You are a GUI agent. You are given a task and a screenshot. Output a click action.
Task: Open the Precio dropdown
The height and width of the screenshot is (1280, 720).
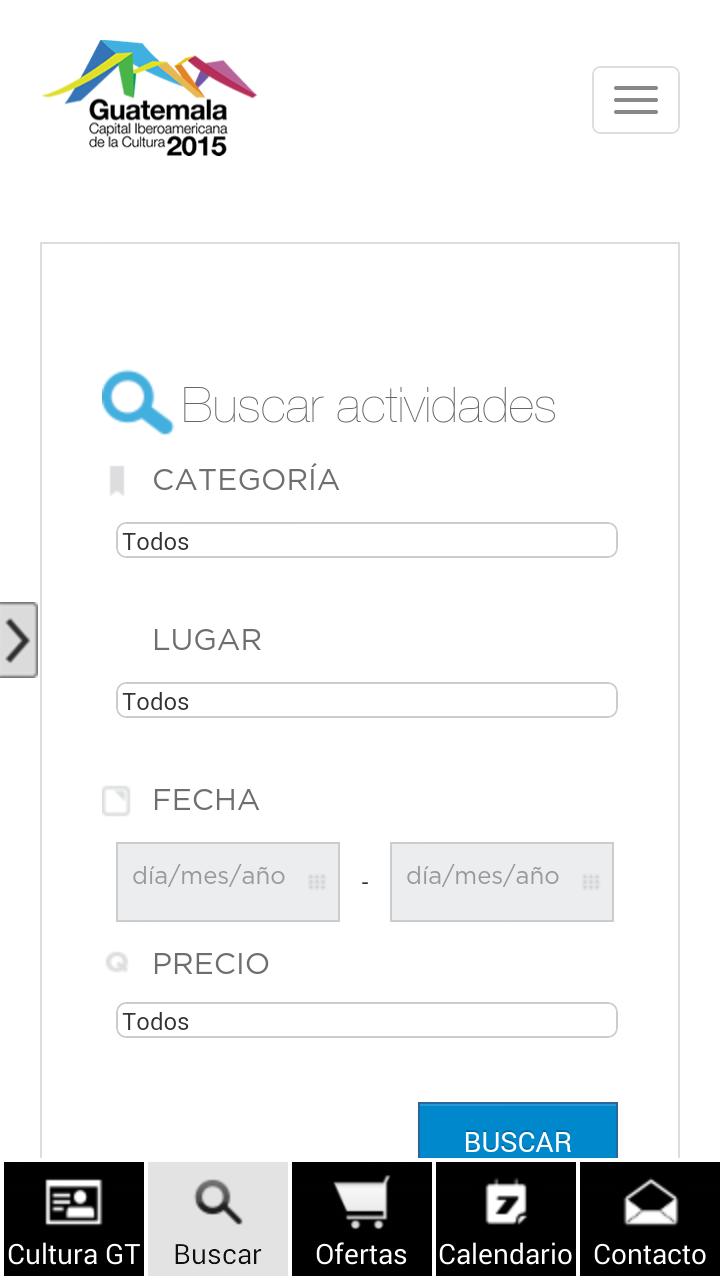coord(366,1021)
